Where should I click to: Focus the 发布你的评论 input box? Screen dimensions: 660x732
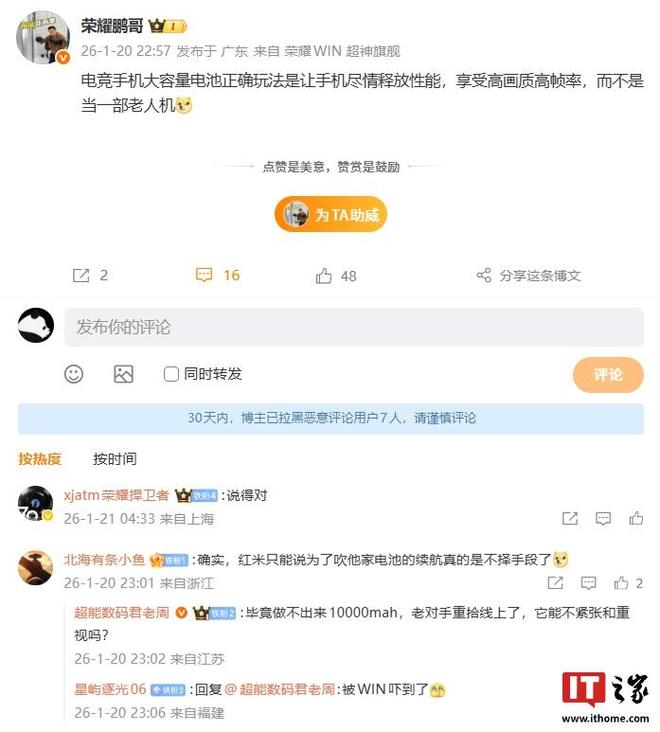coord(353,327)
